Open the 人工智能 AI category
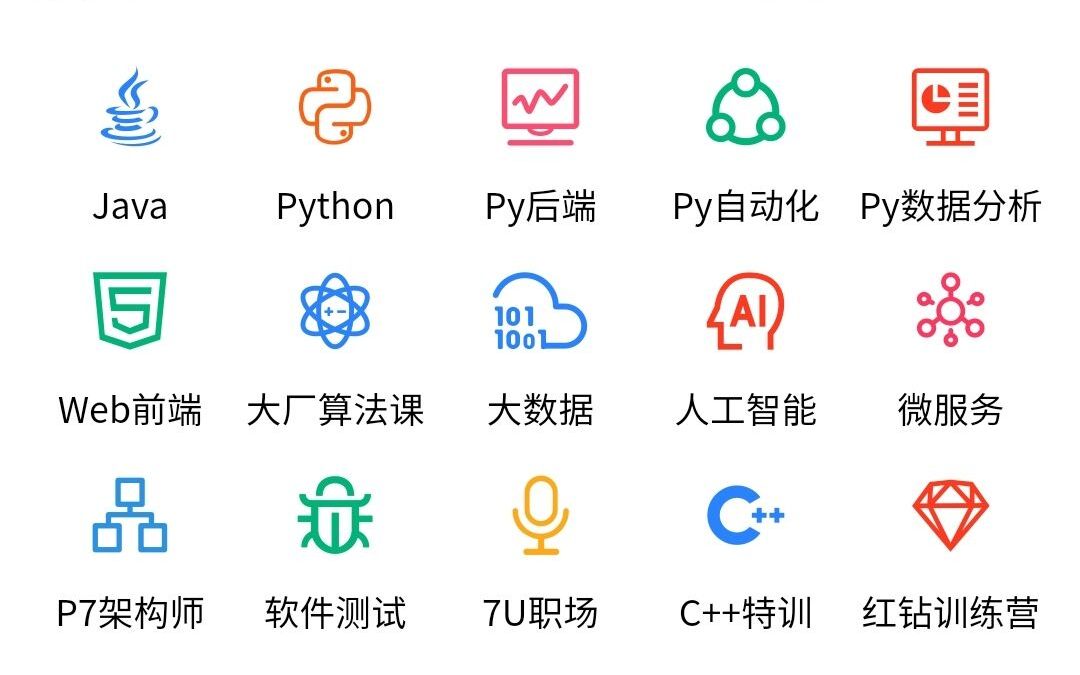 pyautogui.click(x=746, y=311)
